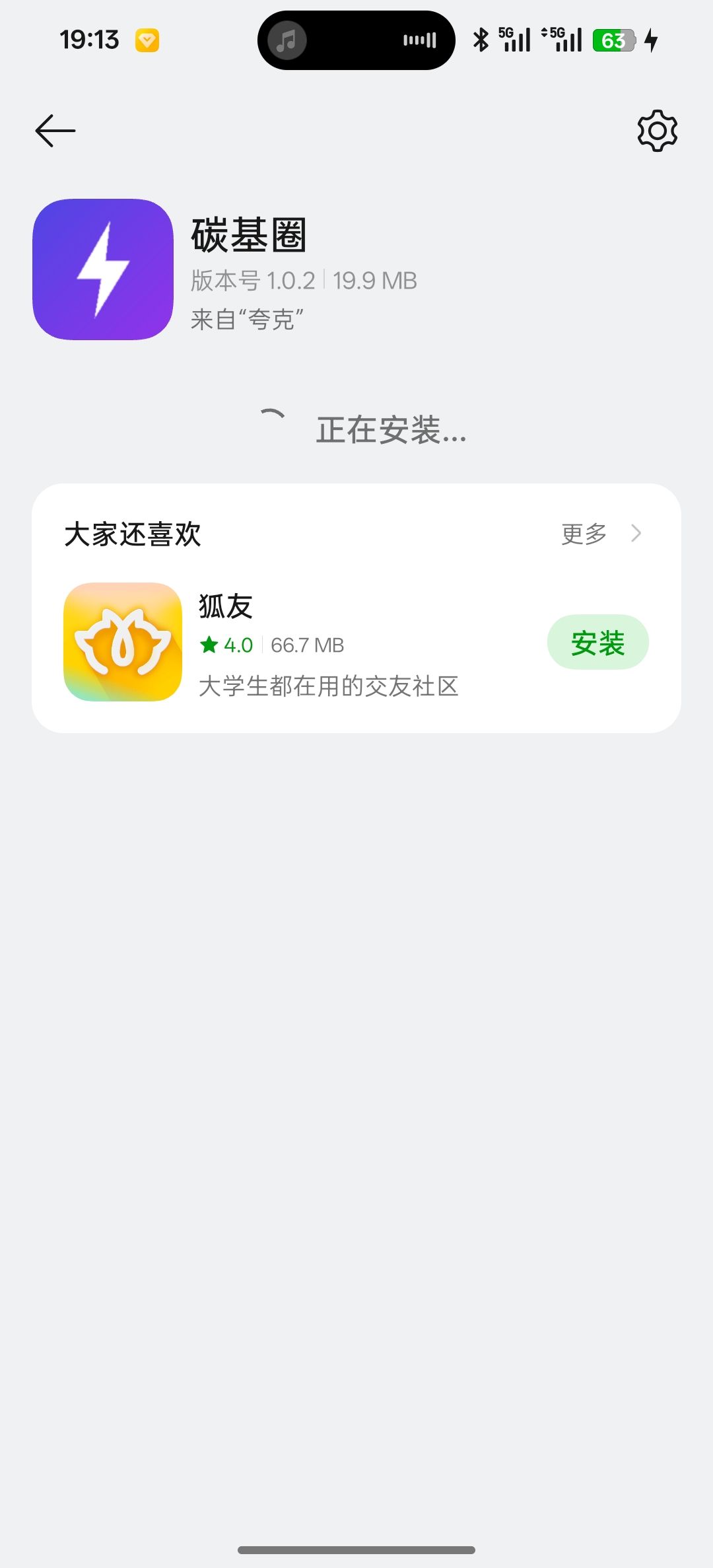Open installer settings gear
Image resolution: width=713 pixels, height=1568 pixels.
click(657, 131)
